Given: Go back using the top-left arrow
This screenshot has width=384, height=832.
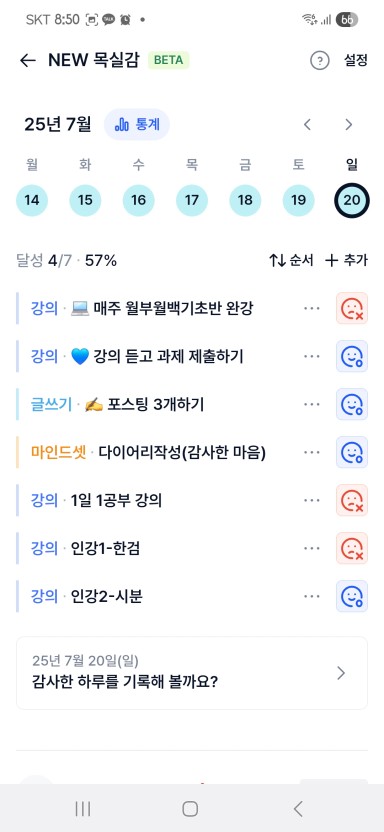Looking at the screenshot, I should [x=28, y=60].
